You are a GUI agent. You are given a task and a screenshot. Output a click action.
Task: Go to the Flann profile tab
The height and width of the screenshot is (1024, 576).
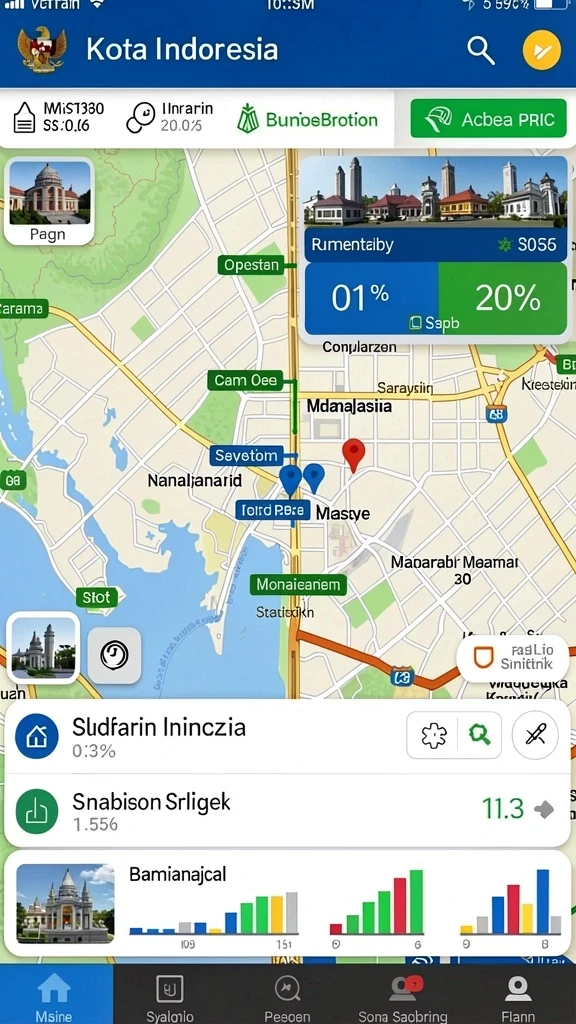click(x=518, y=997)
